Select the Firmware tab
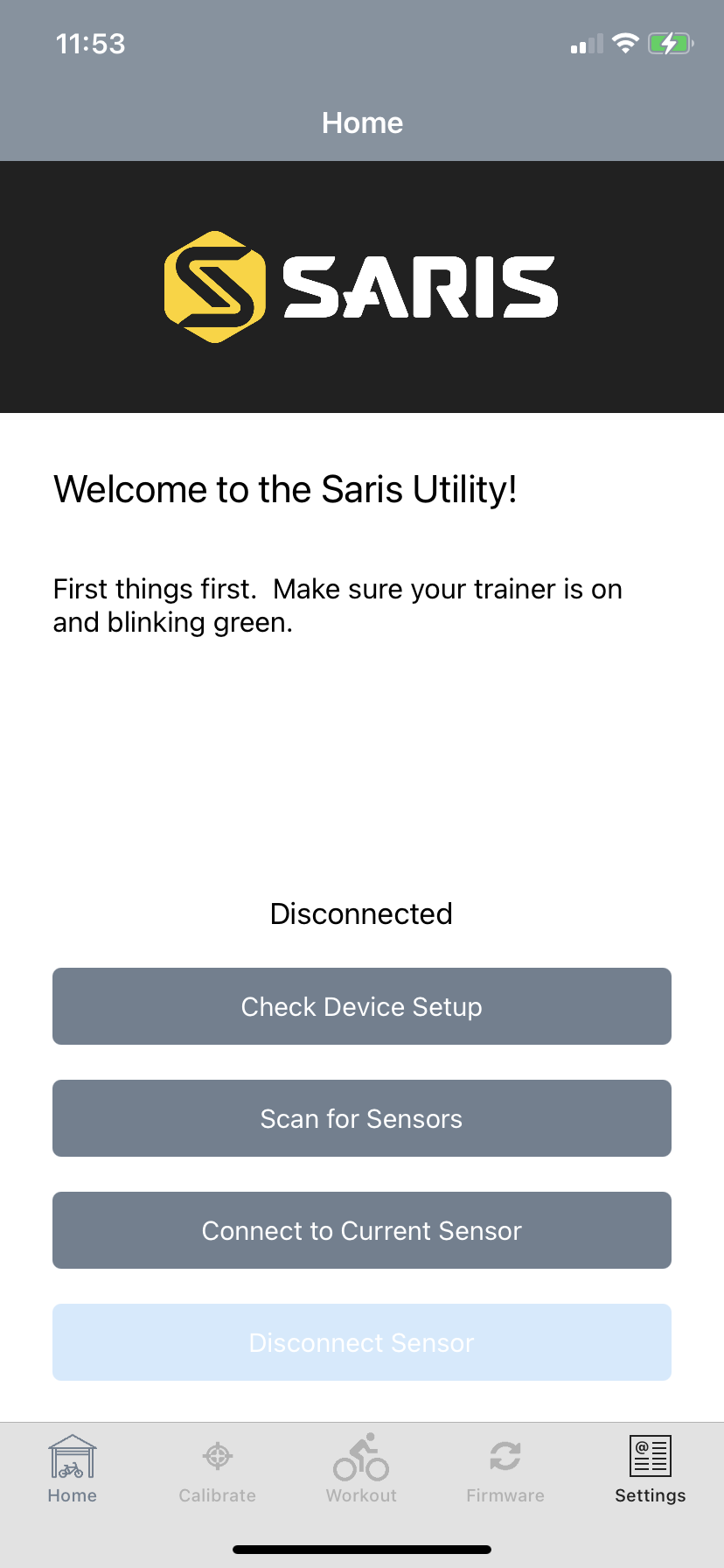Image resolution: width=724 pixels, height=1568 pixels. point(505,1469)
